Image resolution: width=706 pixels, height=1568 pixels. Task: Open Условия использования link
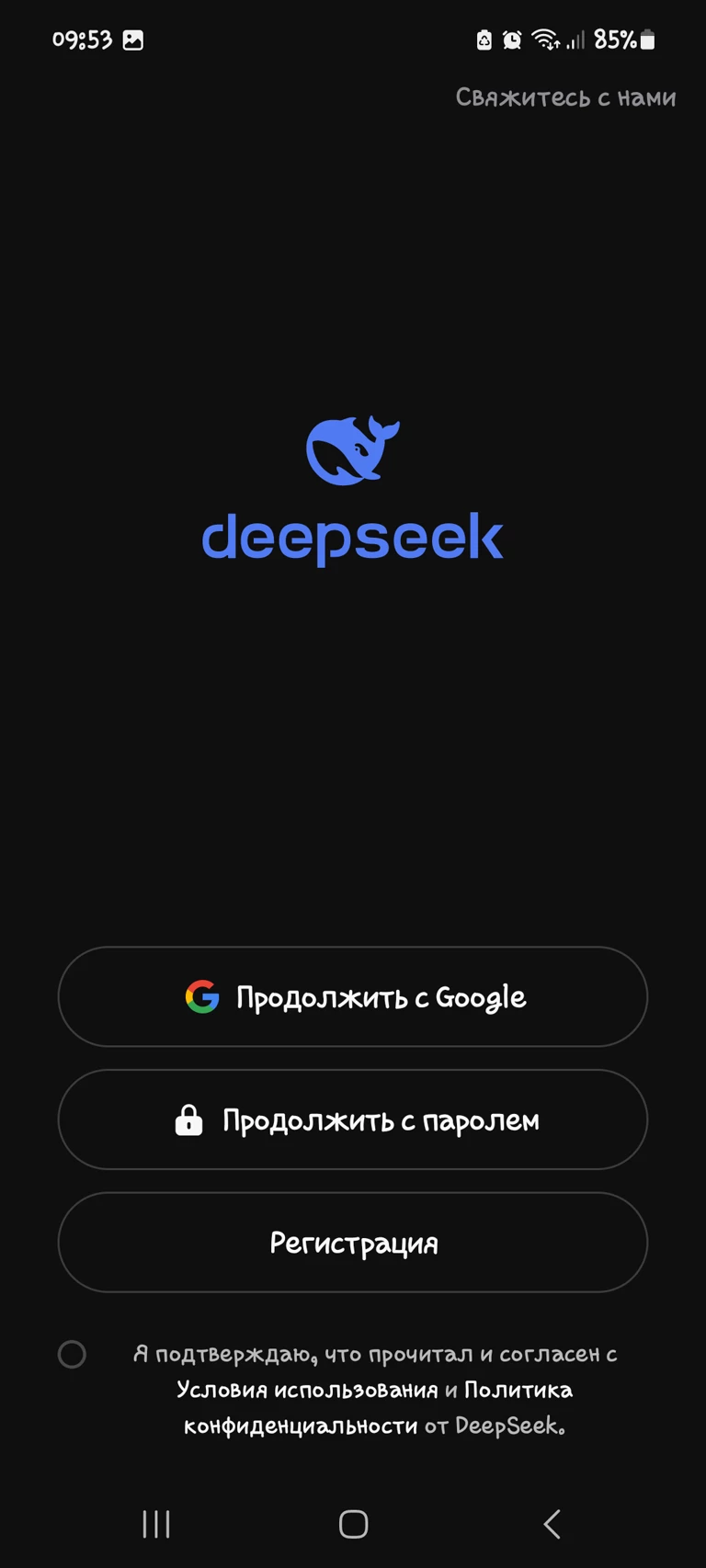pos(307,1390)
